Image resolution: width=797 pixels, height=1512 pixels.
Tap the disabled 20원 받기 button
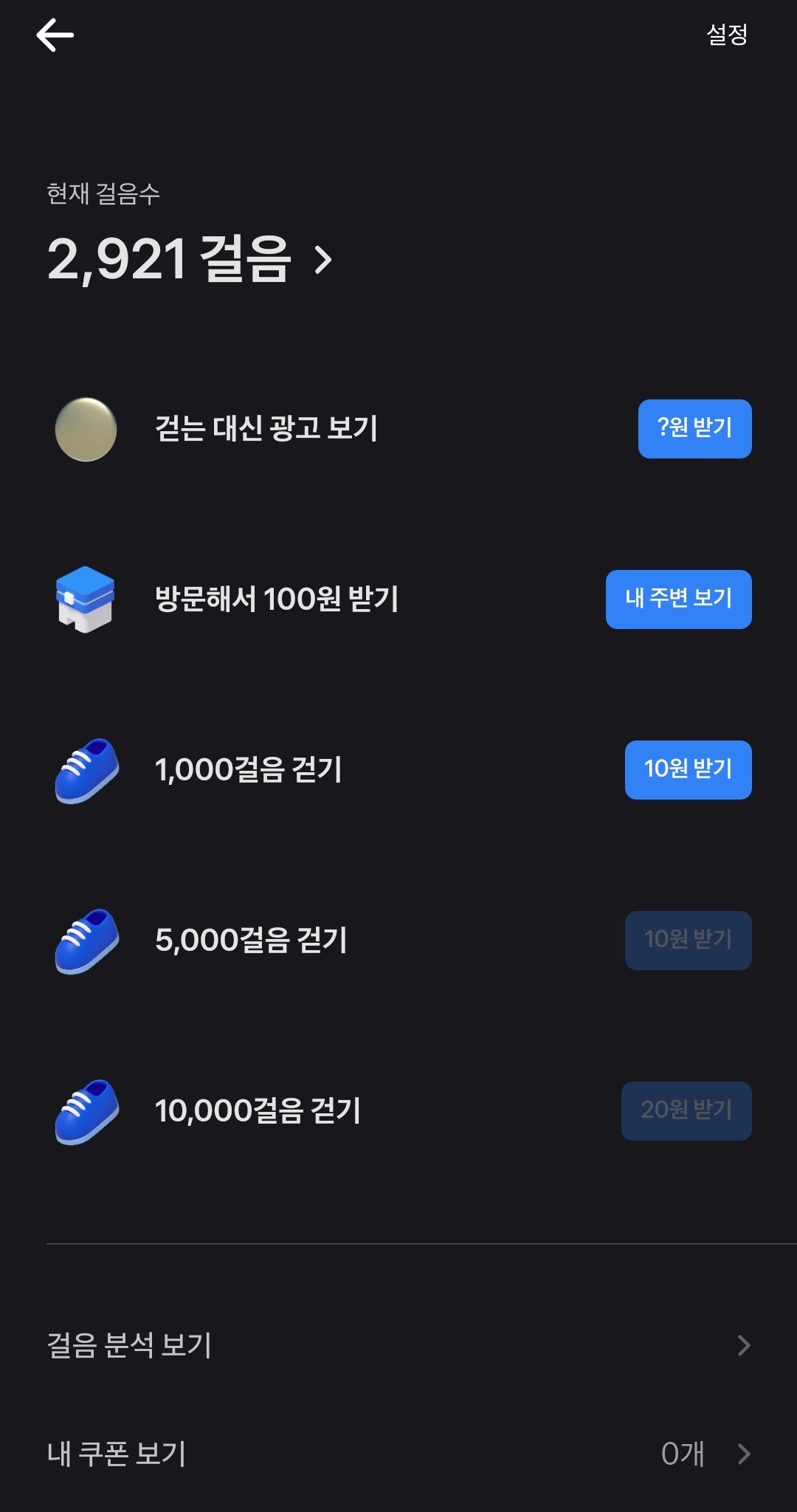pyautogui.click(x=686, y=1109)
